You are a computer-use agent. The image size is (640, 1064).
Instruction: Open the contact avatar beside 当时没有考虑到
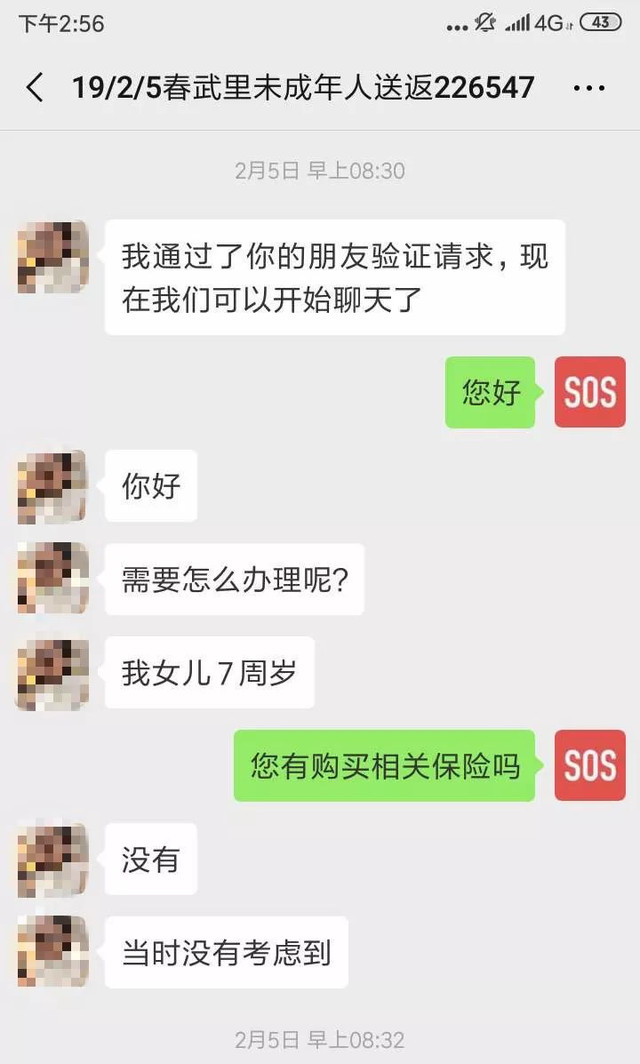coord(53,952)
